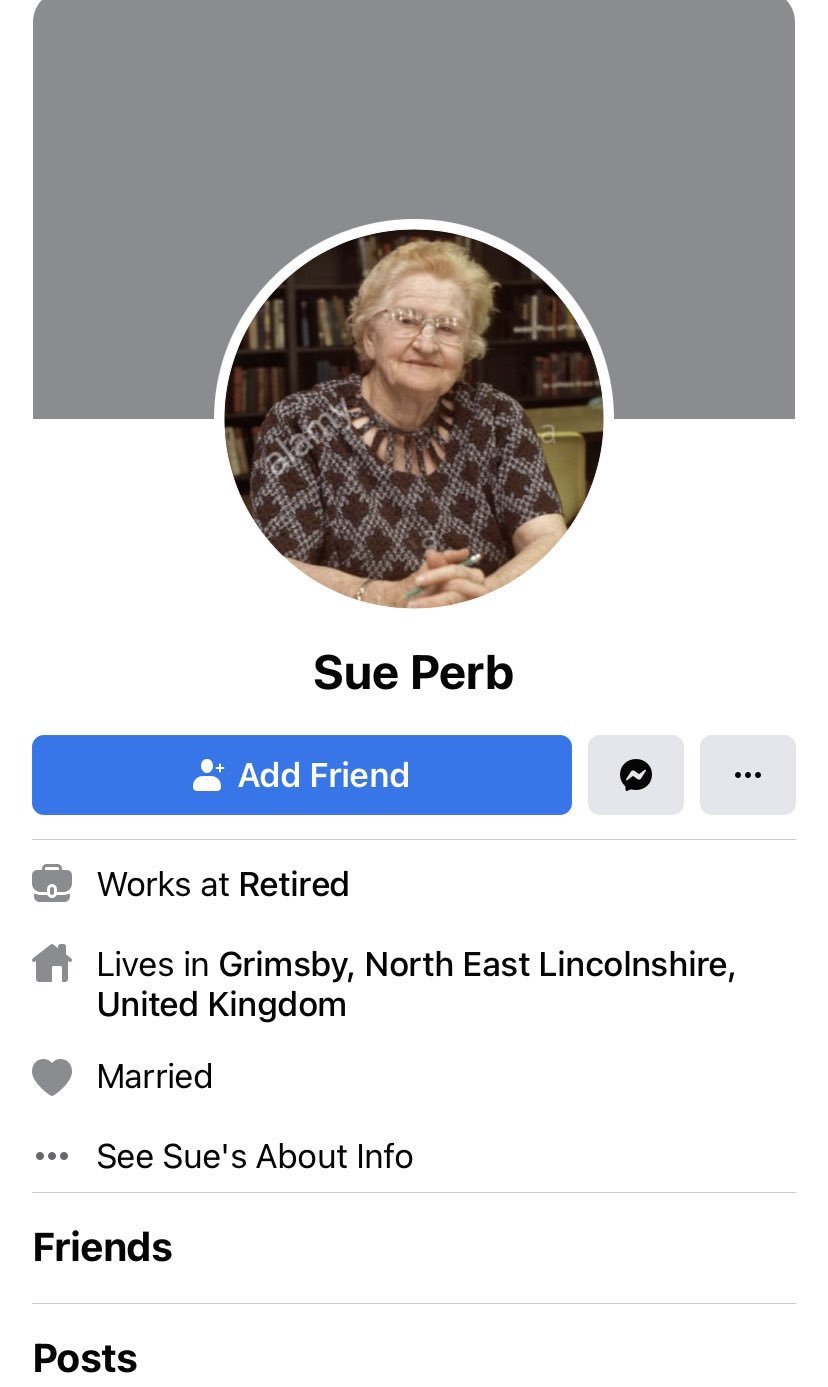This screenshot has height=1387, width=828.
Task: View the grey cover photo
Action: (413, 110)
